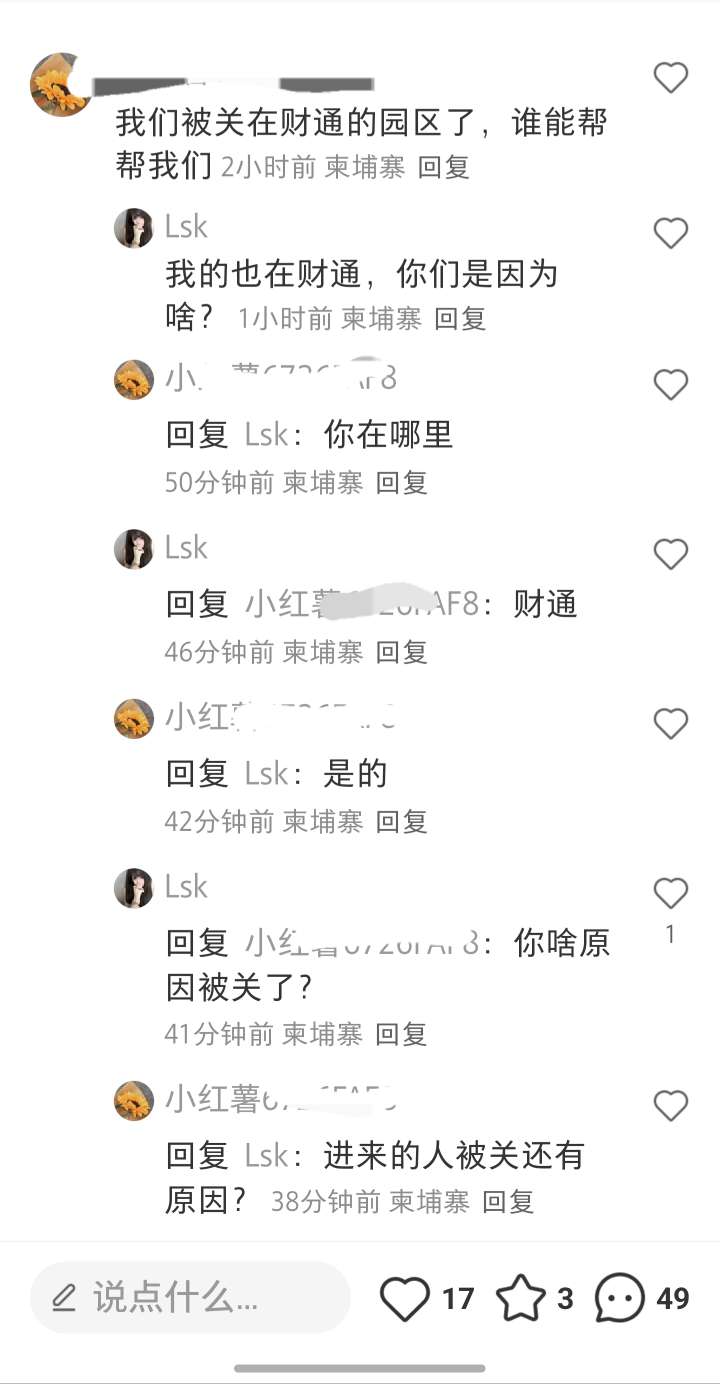Screen dimensions: 720x1384
Task: Like Lsk's reply 财通
Action: [670, 554]
